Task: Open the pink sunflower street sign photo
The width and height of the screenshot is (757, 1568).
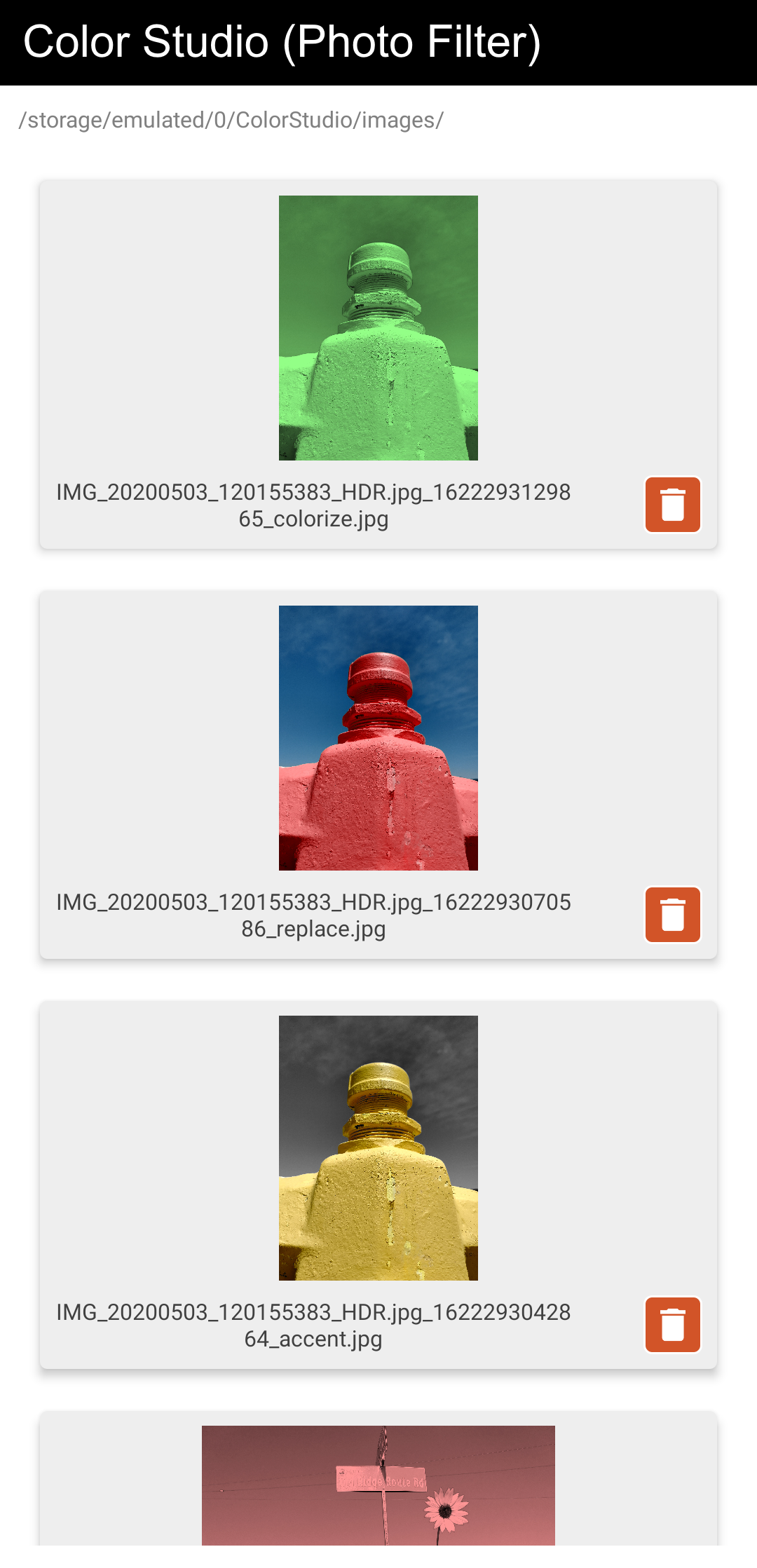Action: 378,1485
